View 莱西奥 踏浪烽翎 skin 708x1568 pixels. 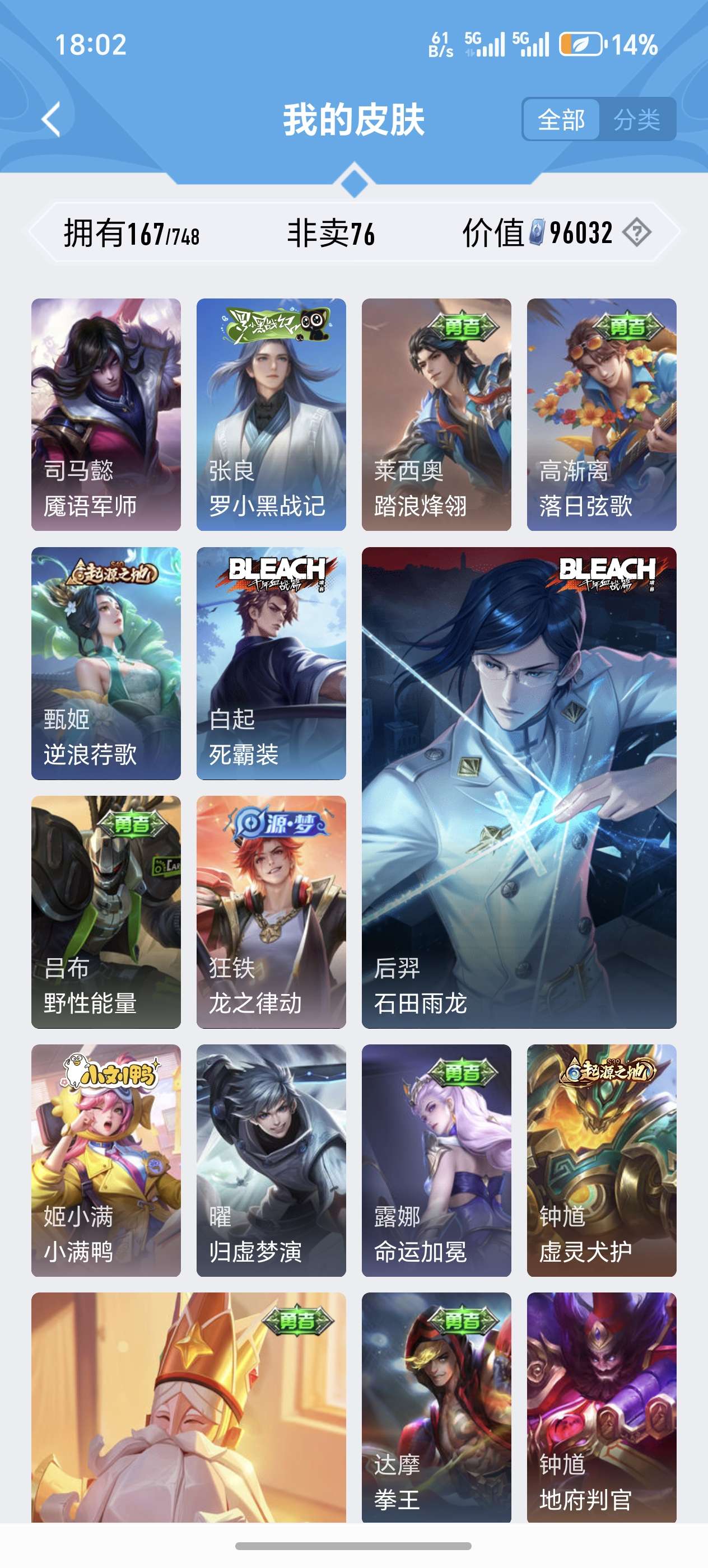click(x=436, y=414)
